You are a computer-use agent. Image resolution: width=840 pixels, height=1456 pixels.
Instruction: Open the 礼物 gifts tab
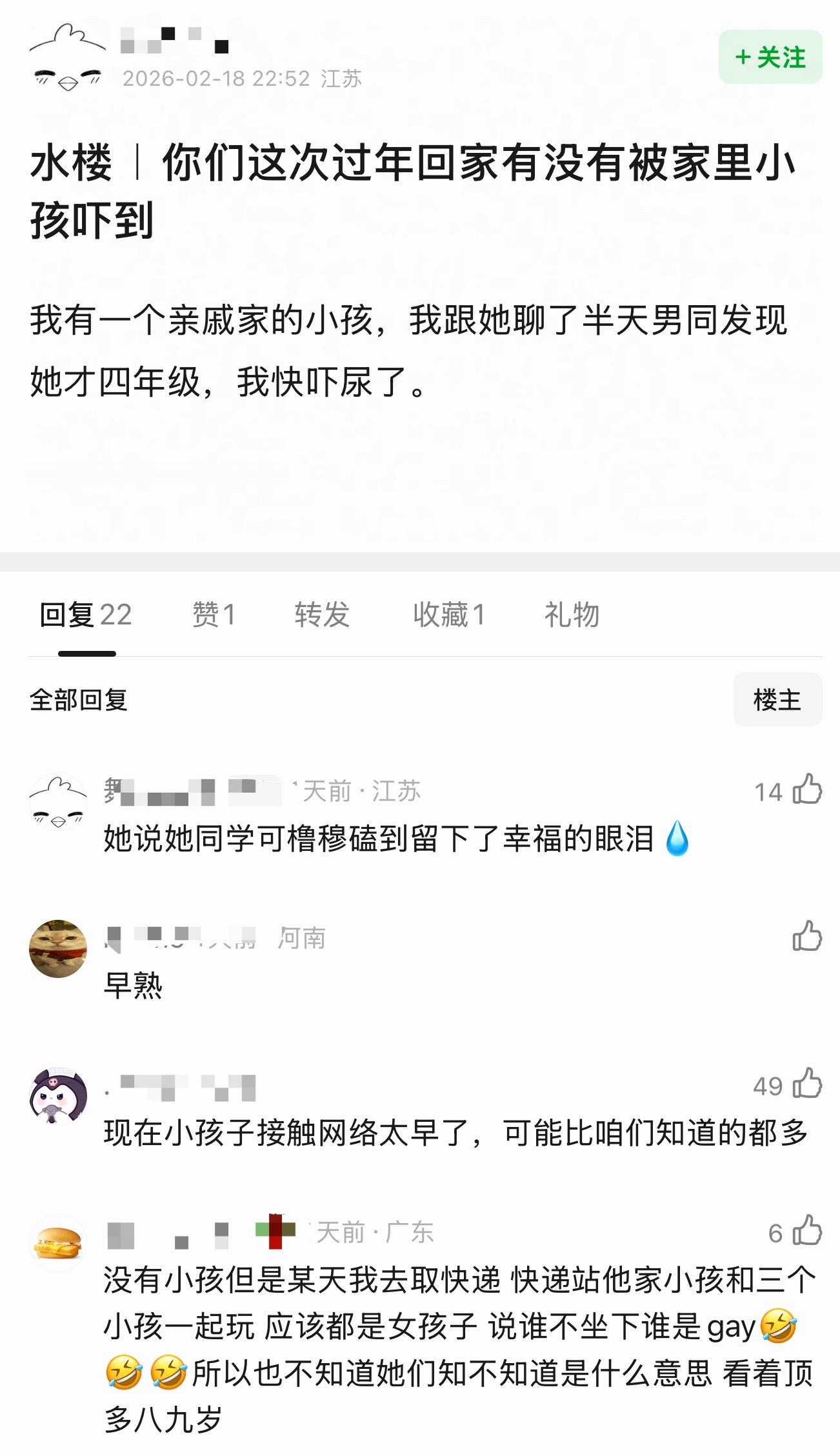coord(570,615)
